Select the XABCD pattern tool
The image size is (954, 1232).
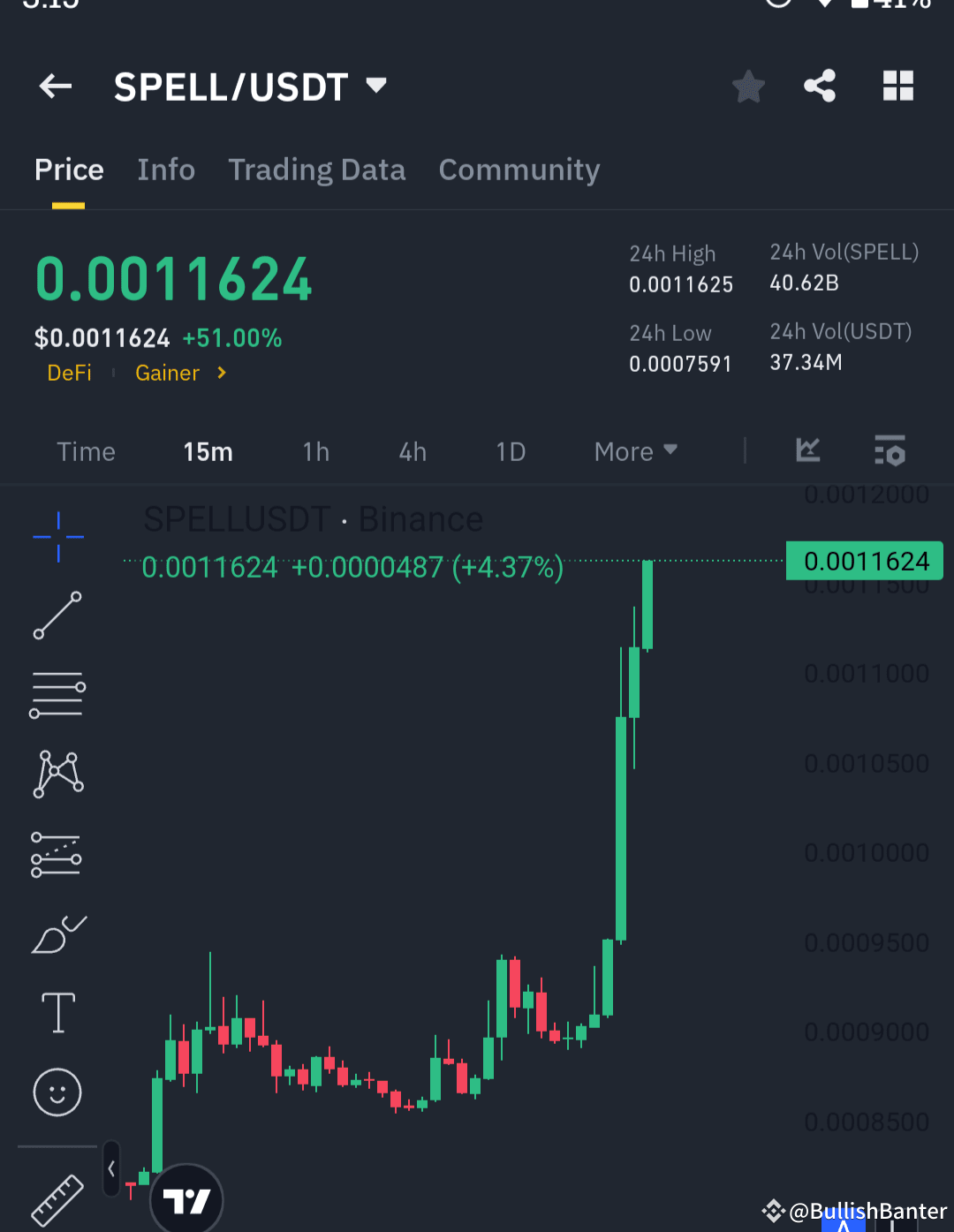click(x=57, y=774)
